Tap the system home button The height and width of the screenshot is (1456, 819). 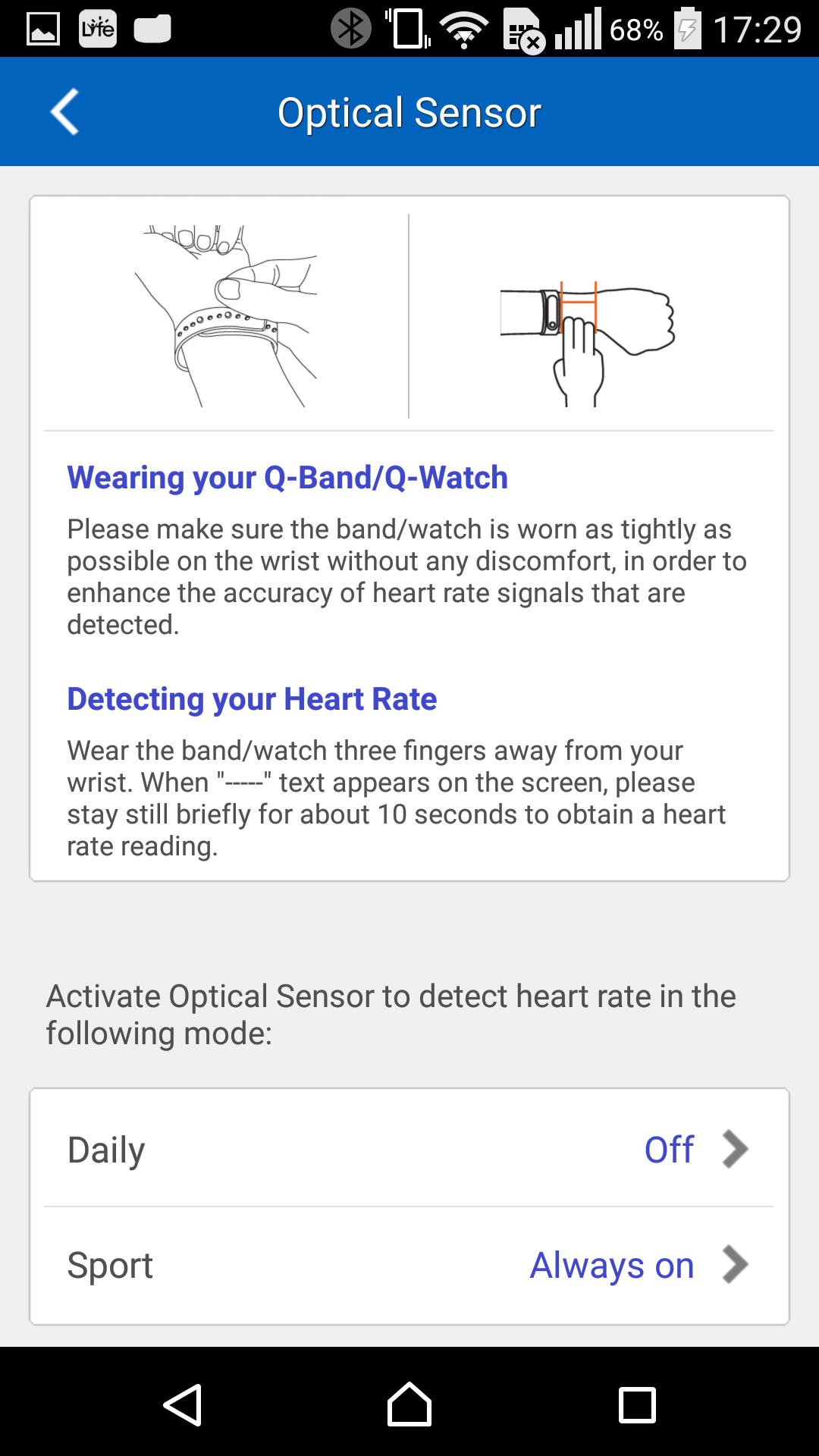(409, 1404)
